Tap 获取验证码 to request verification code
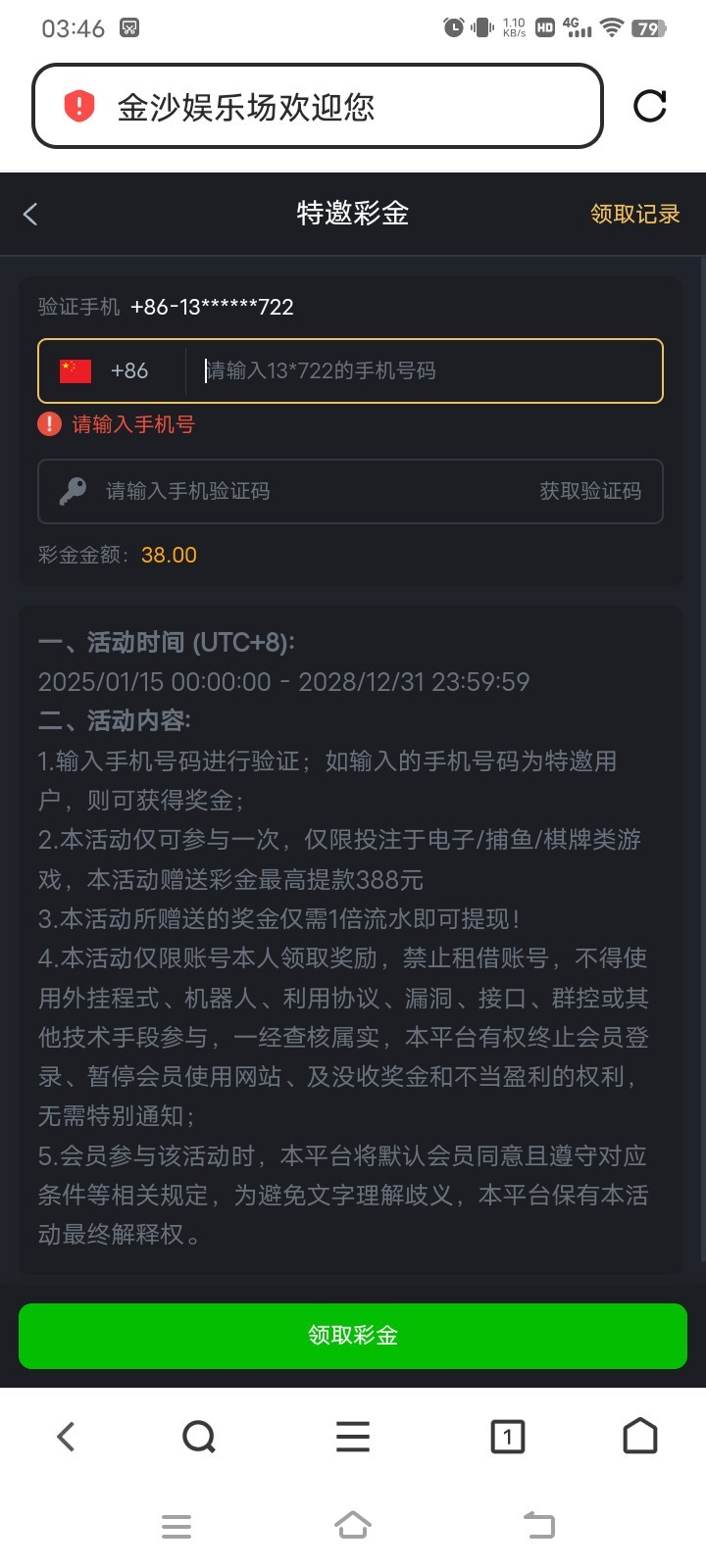706x1568 pixels. 589,491
